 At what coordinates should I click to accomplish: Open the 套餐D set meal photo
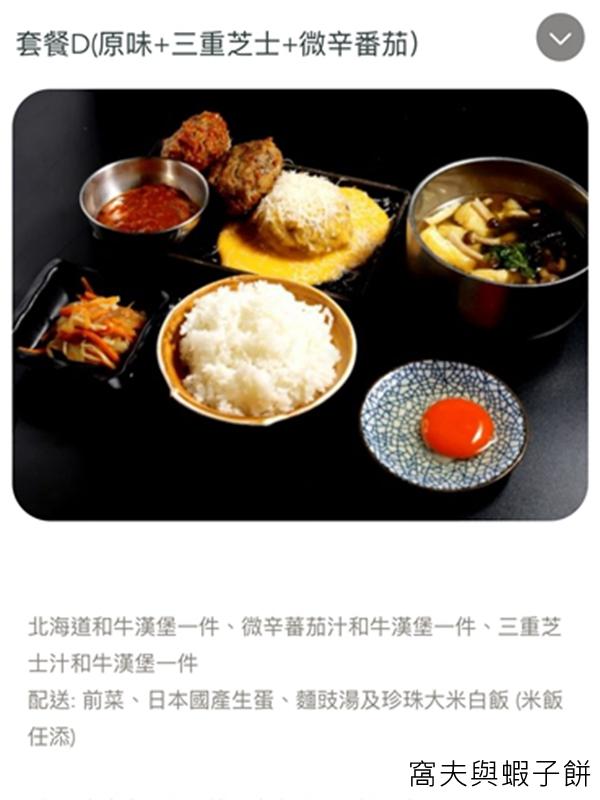(300, 305)
